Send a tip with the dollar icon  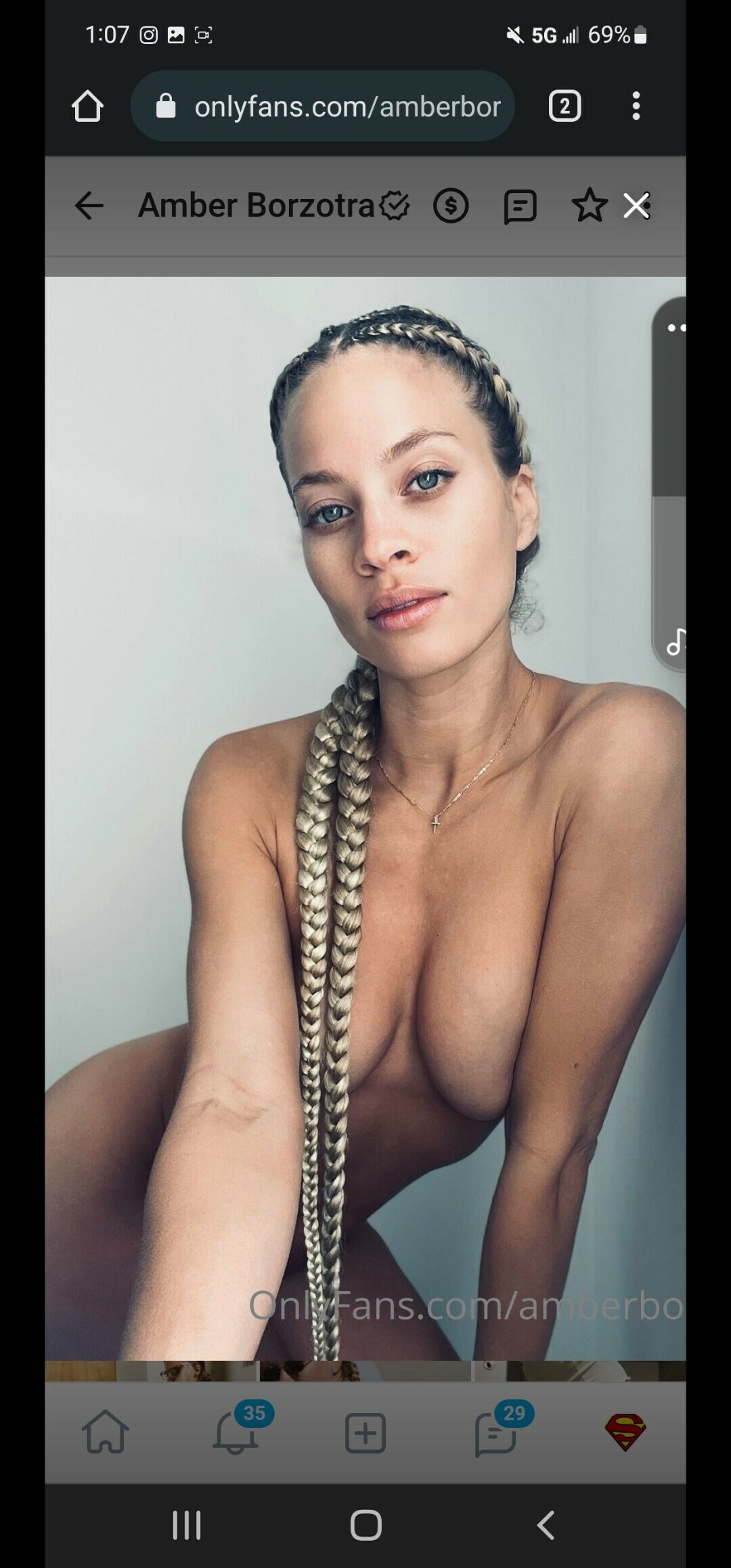point(451,206)
